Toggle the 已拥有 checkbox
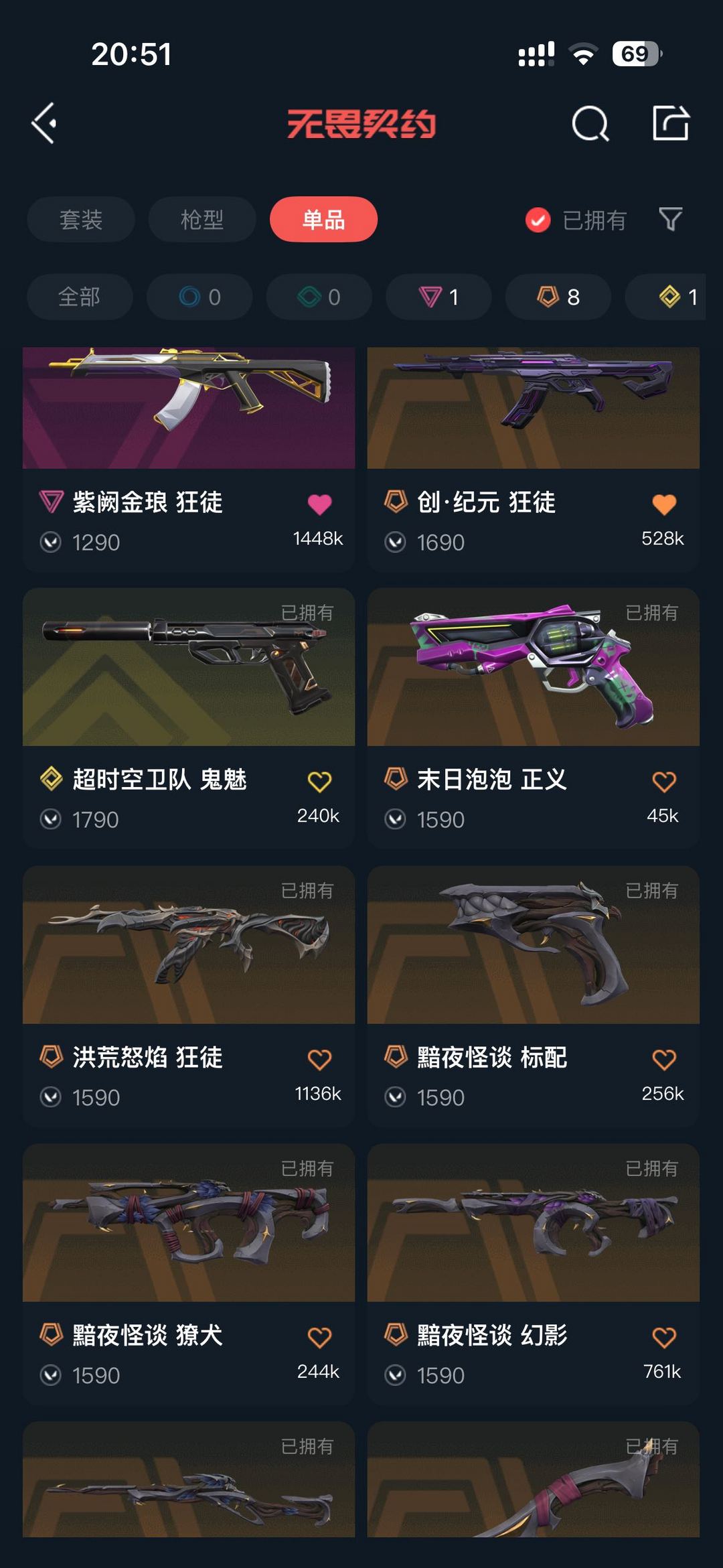Screen dimensions: 723x1568 click(x=538, y=220)
